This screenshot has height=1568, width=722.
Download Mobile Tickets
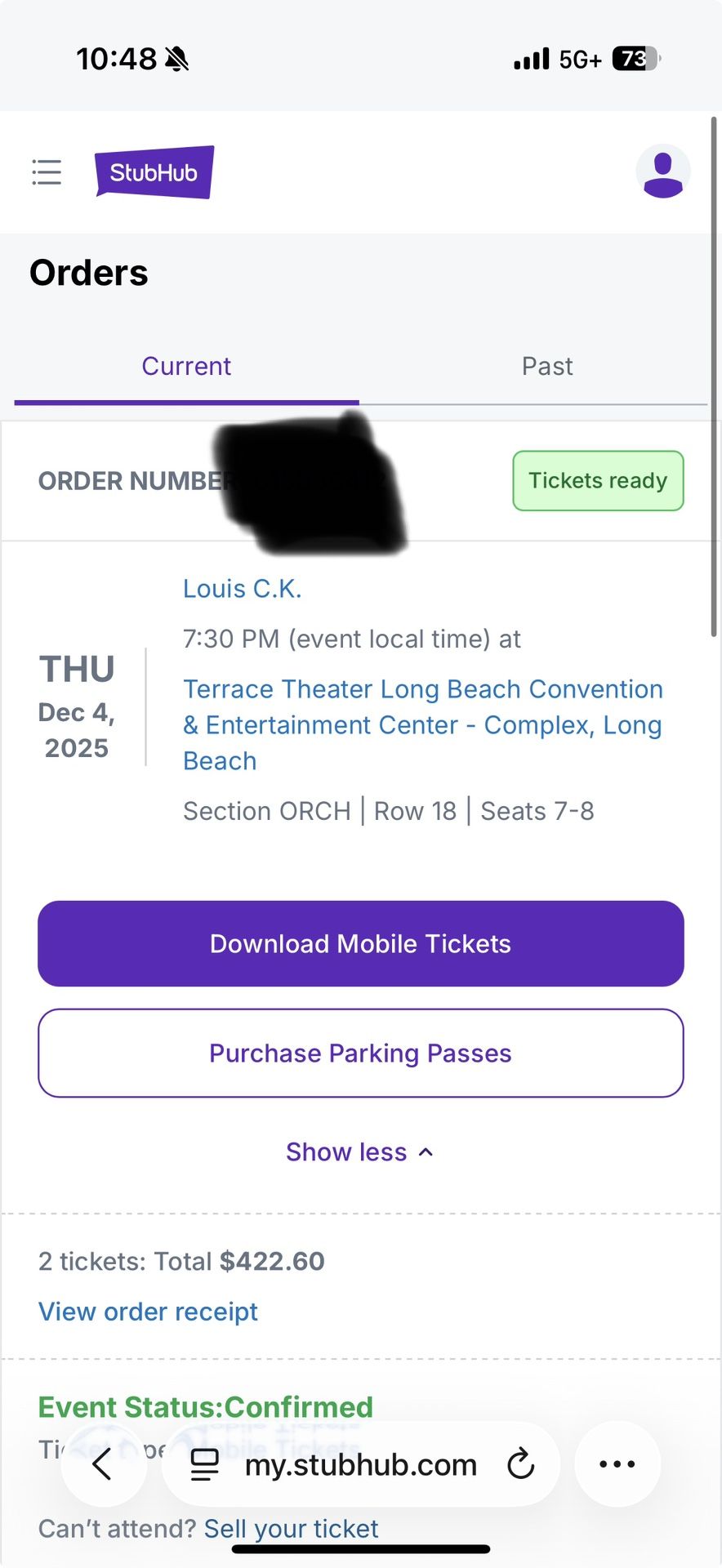click(361, 944)
